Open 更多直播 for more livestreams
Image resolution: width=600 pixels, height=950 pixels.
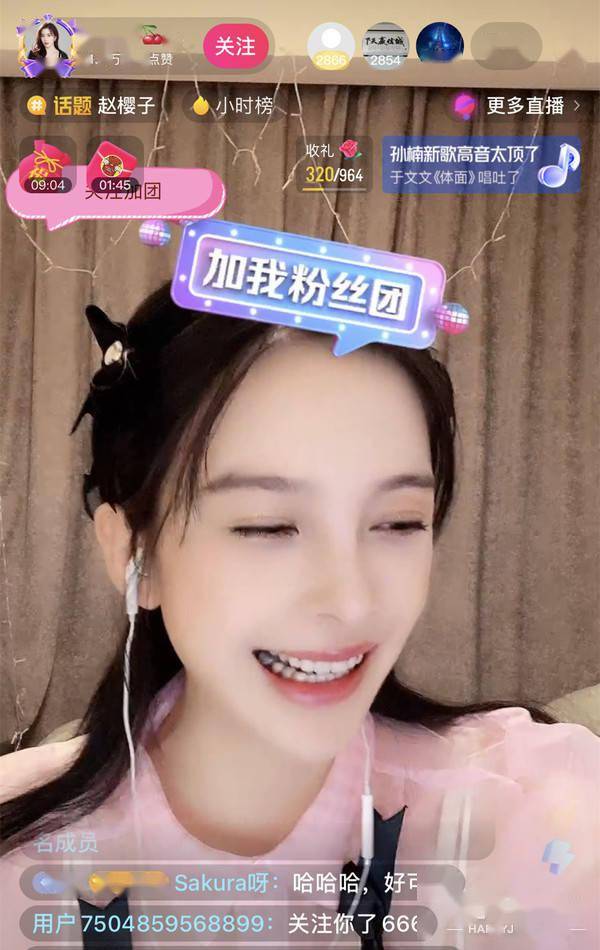click(518, 105)
